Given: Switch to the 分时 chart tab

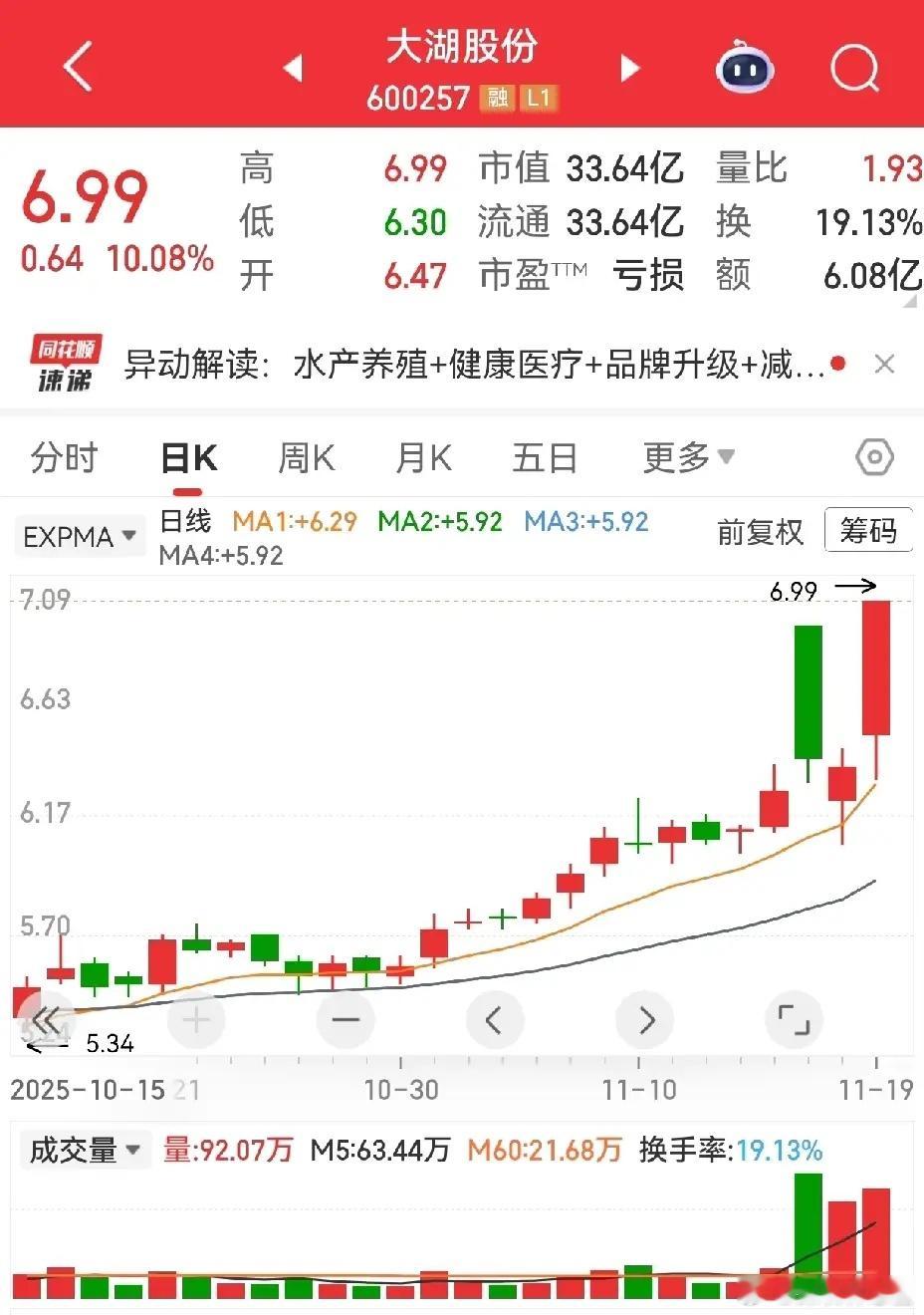Looking at the screenshot, I should (x=65, y=458).
